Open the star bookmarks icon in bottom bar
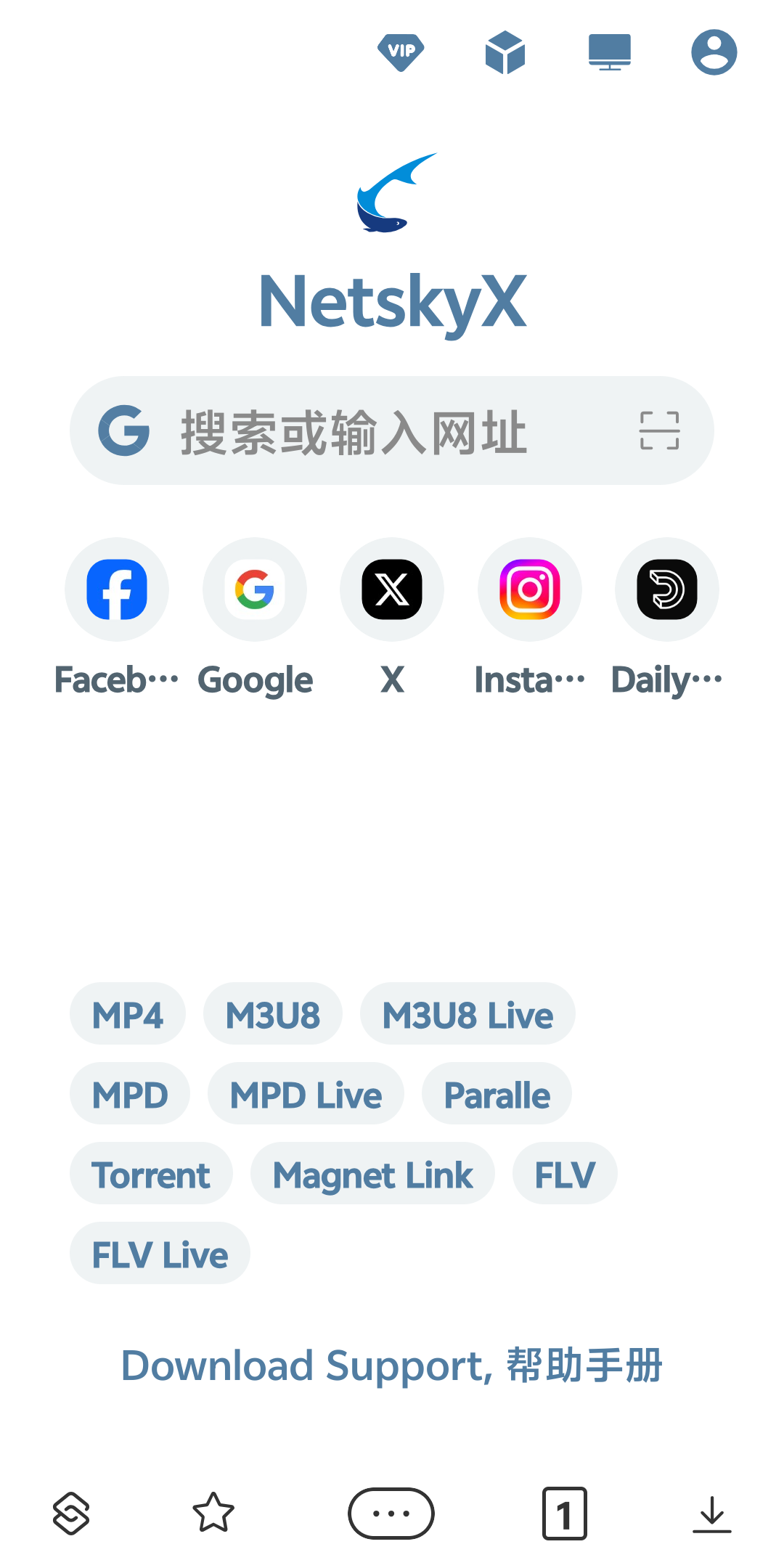Image resolution: width=784 pixels, height=1568 pixels. (214, 1513)
